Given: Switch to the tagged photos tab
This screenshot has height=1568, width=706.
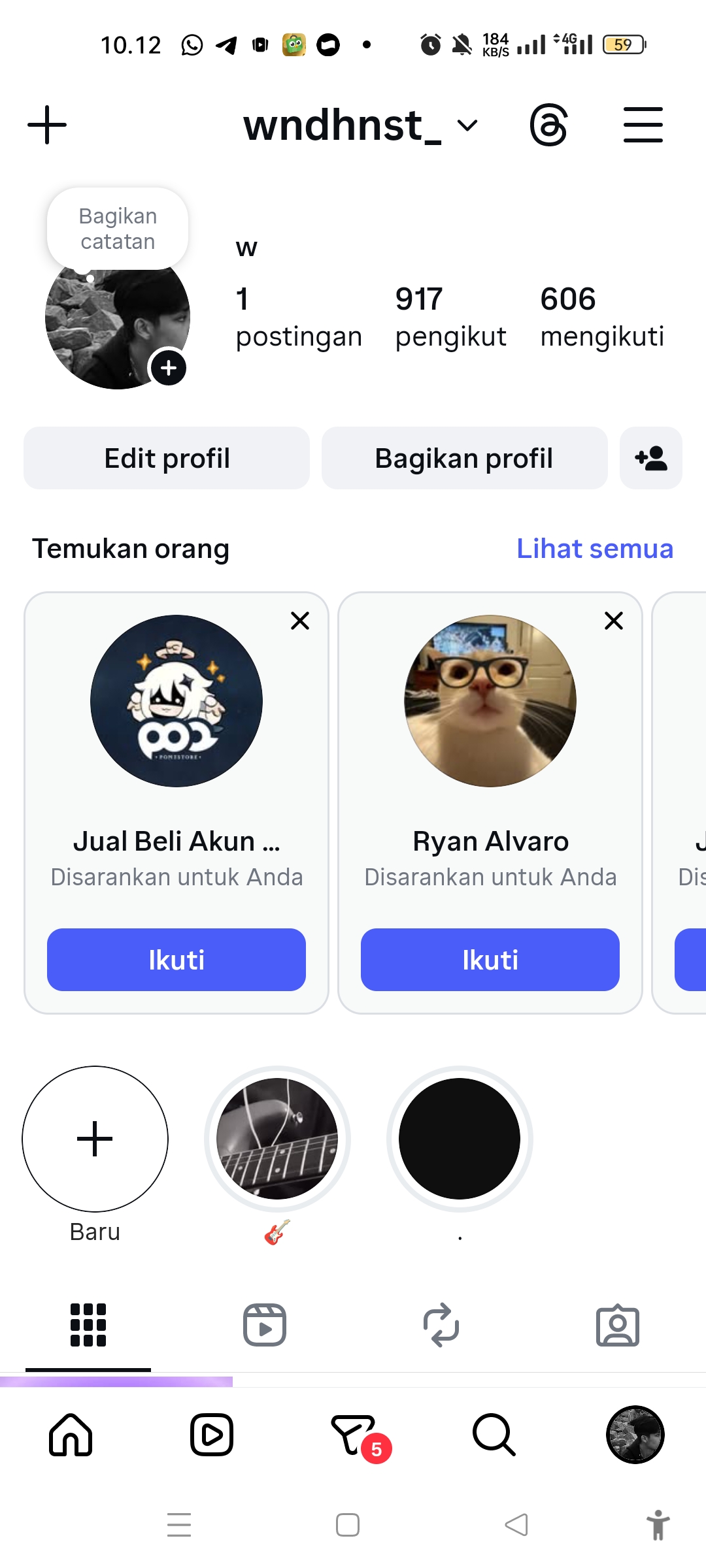Looking at the screenshot, I should click(x=618, y=1325).
